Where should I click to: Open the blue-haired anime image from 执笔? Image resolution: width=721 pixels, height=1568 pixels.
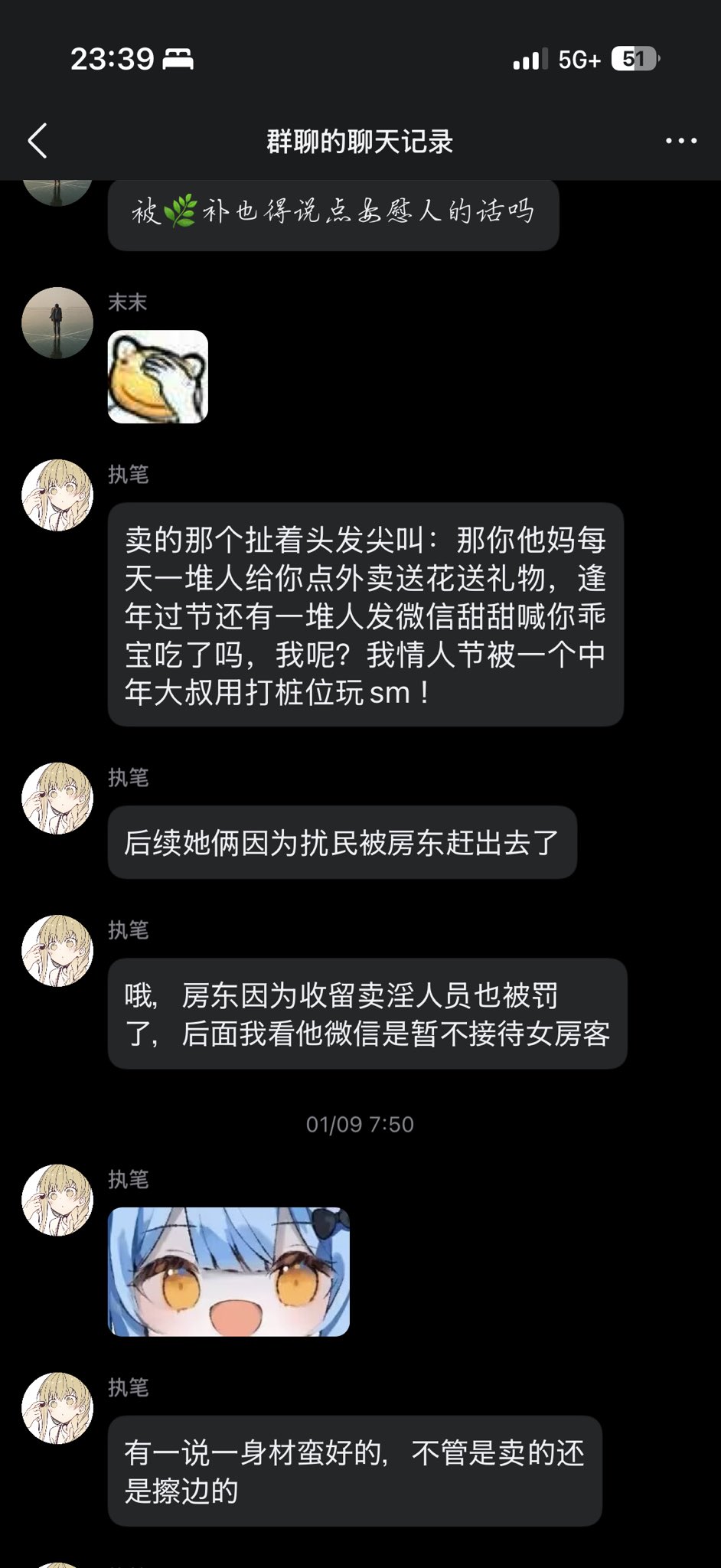tap(229, 1272)
